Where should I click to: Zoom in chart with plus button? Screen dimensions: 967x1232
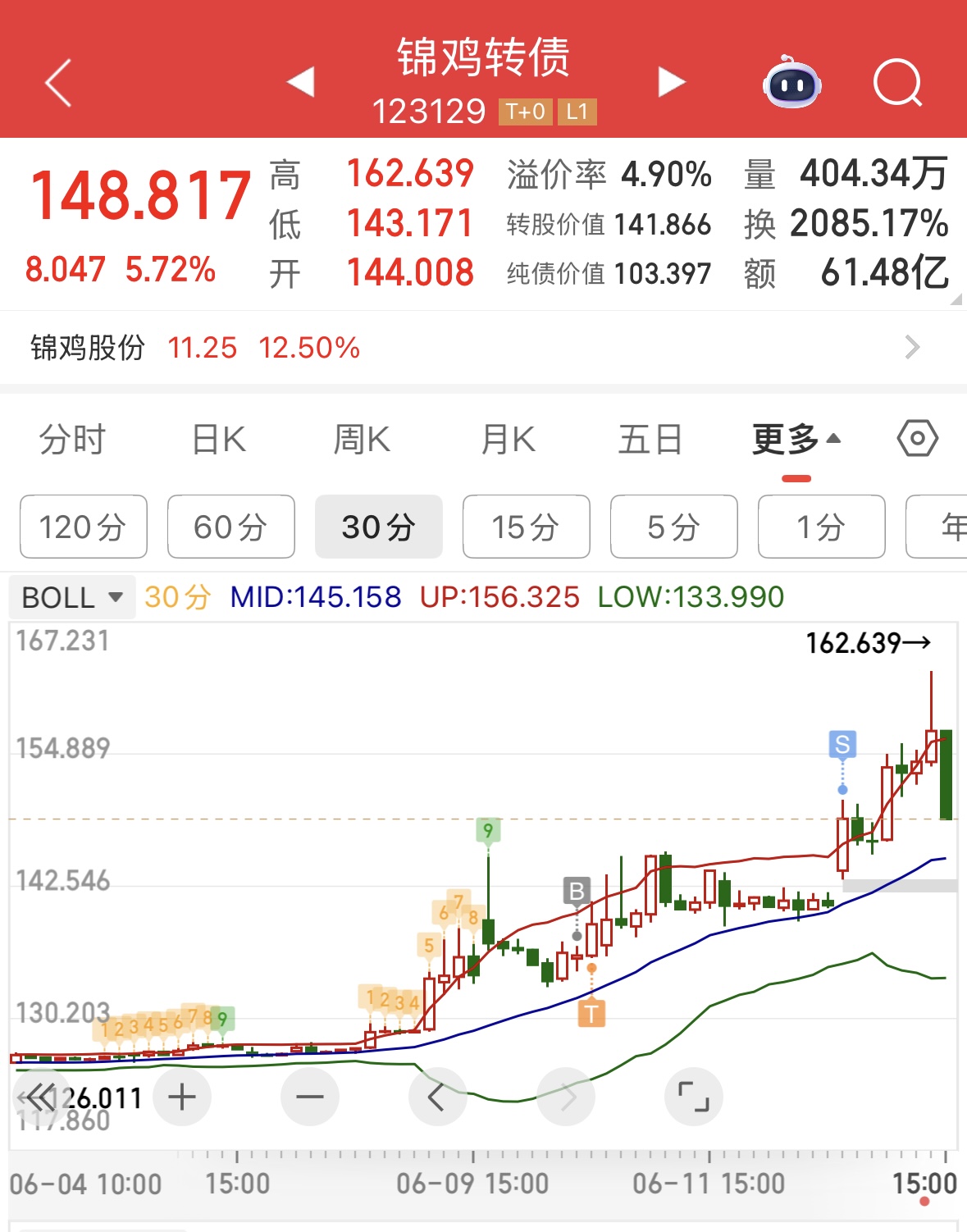[182, 1097]
